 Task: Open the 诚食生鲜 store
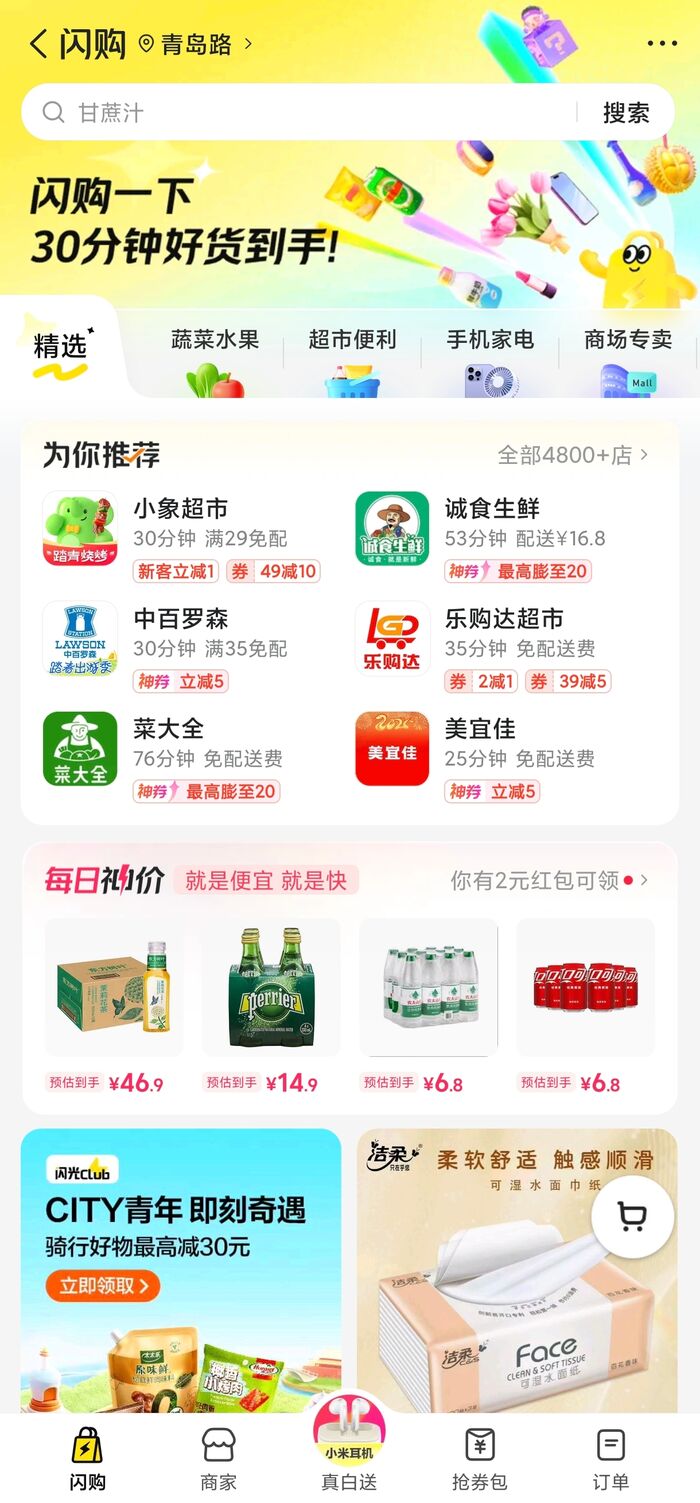(x=492, y=510)
